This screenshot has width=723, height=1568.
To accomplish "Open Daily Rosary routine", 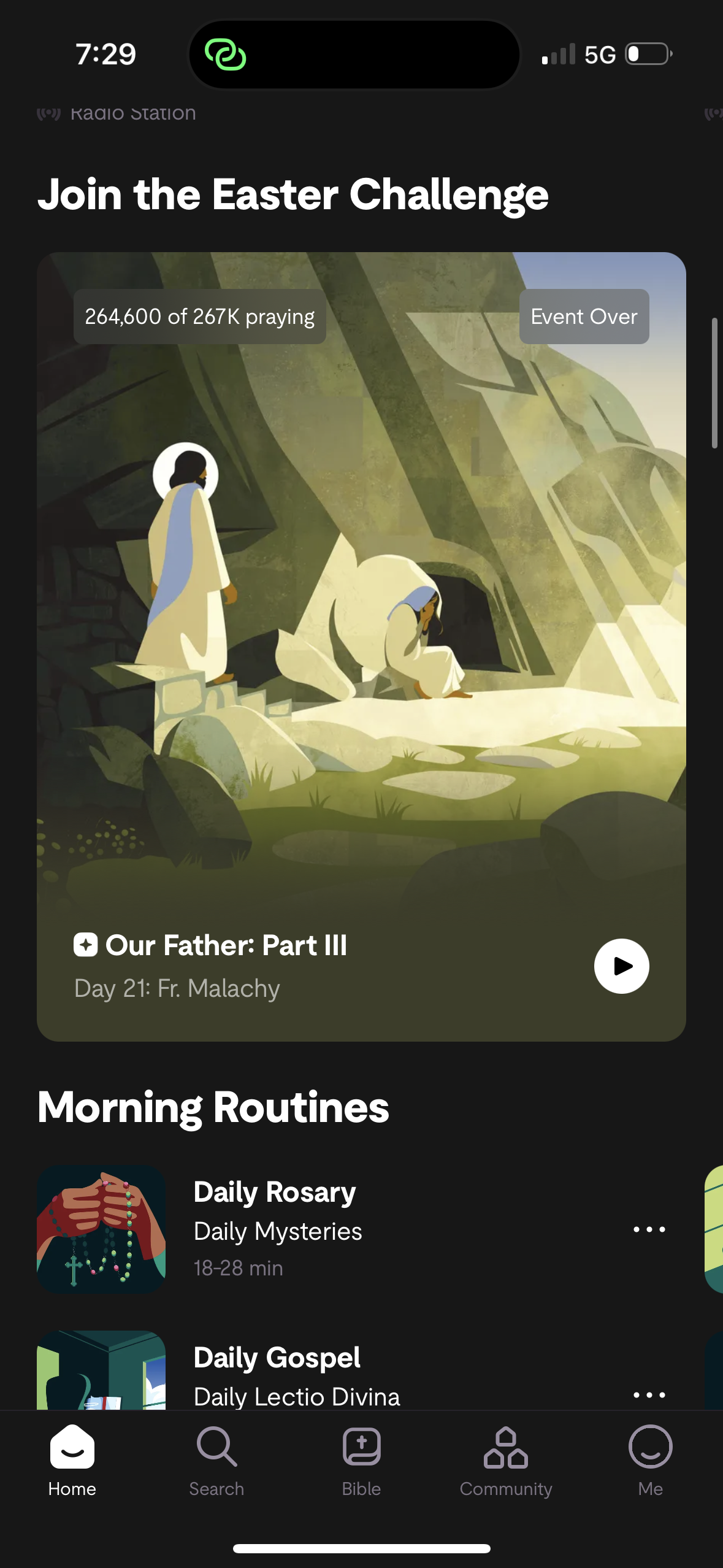I will (x=274, y=1229).
